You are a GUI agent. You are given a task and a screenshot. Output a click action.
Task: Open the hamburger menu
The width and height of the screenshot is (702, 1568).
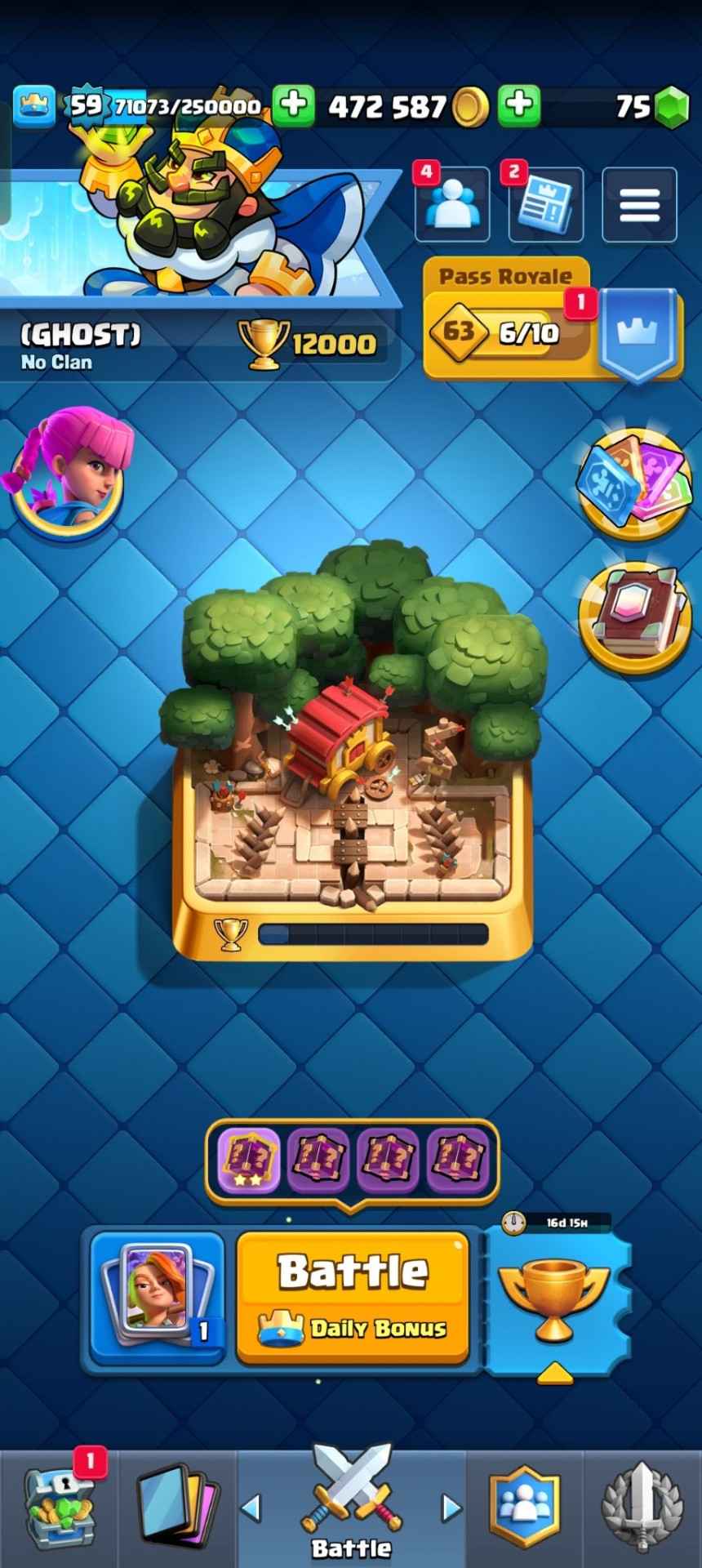click(639, 205)
